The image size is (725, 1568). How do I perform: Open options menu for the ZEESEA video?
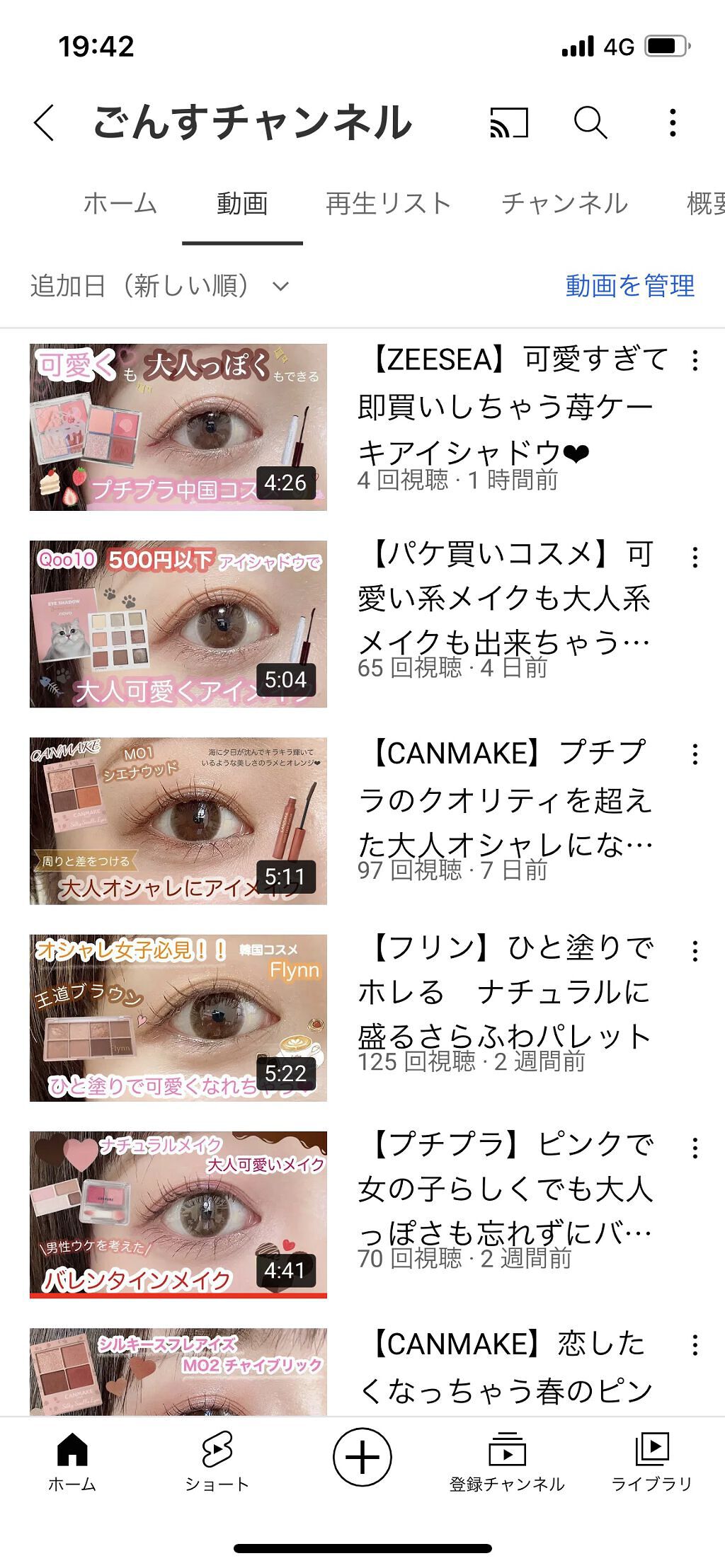(695, 361)
